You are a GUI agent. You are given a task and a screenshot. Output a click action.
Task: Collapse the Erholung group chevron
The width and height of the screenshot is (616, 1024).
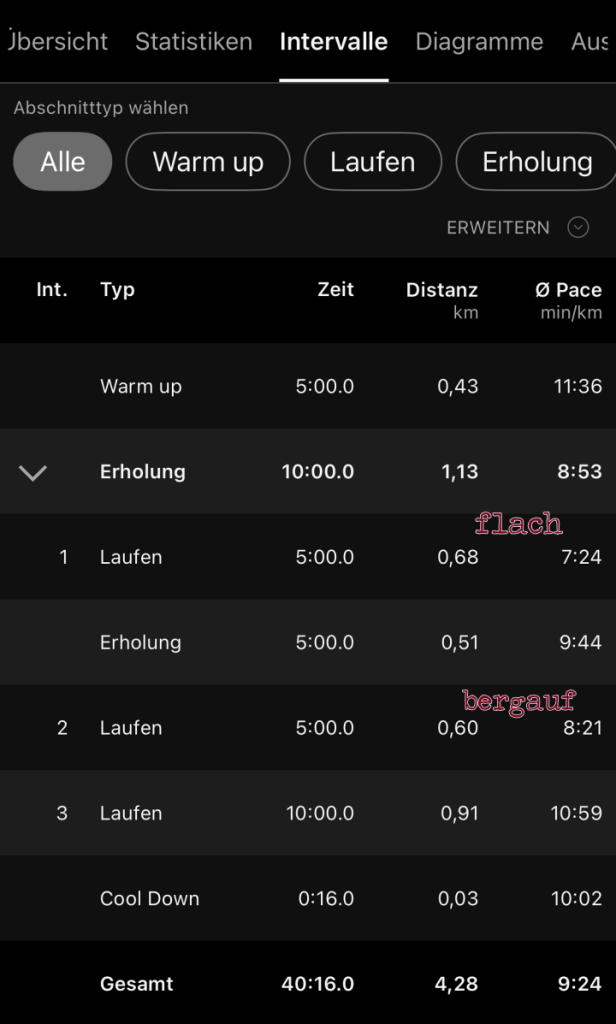(33, 473)
